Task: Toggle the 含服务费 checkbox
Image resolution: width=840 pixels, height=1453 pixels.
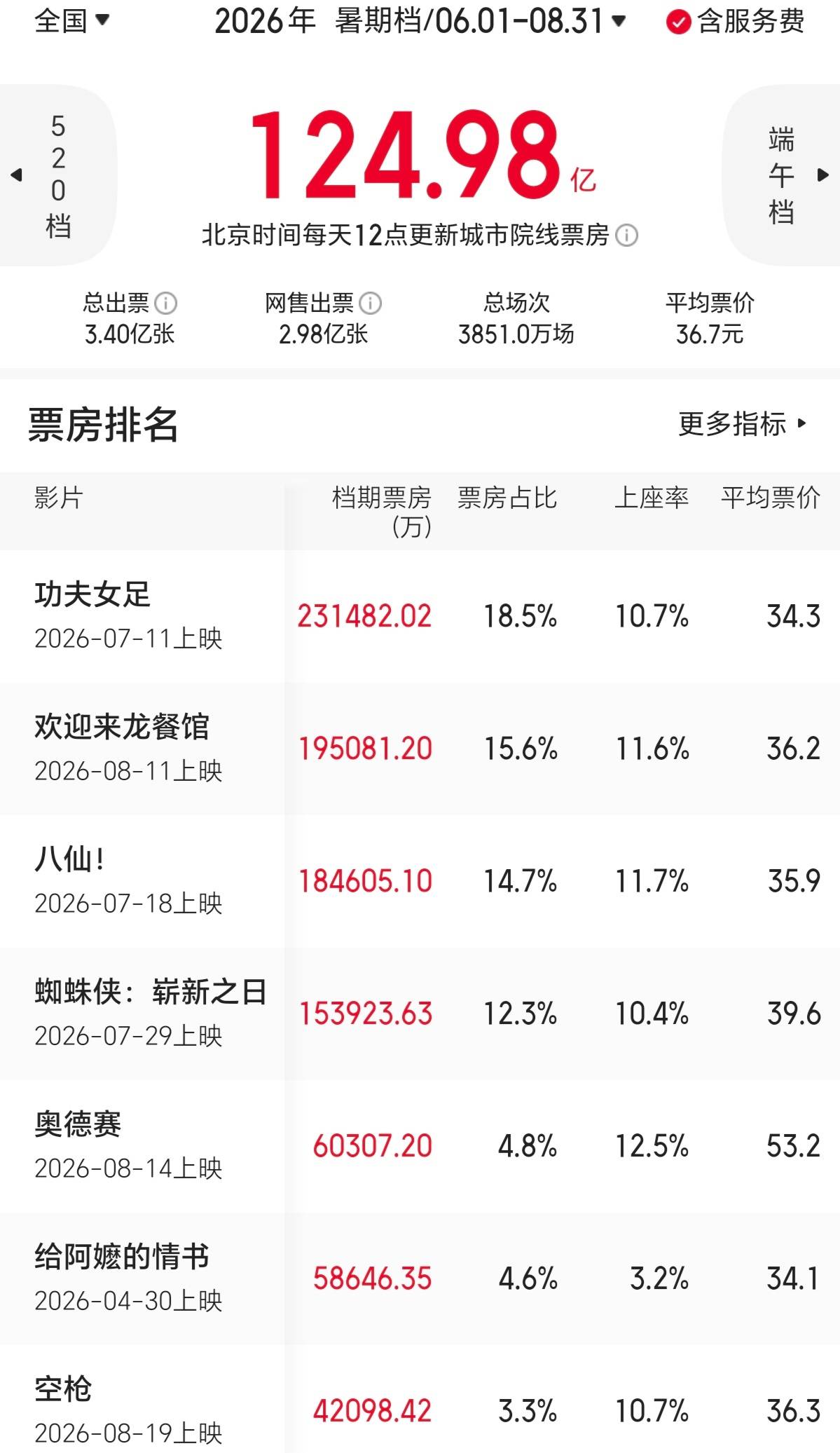Action: (735, 22)
